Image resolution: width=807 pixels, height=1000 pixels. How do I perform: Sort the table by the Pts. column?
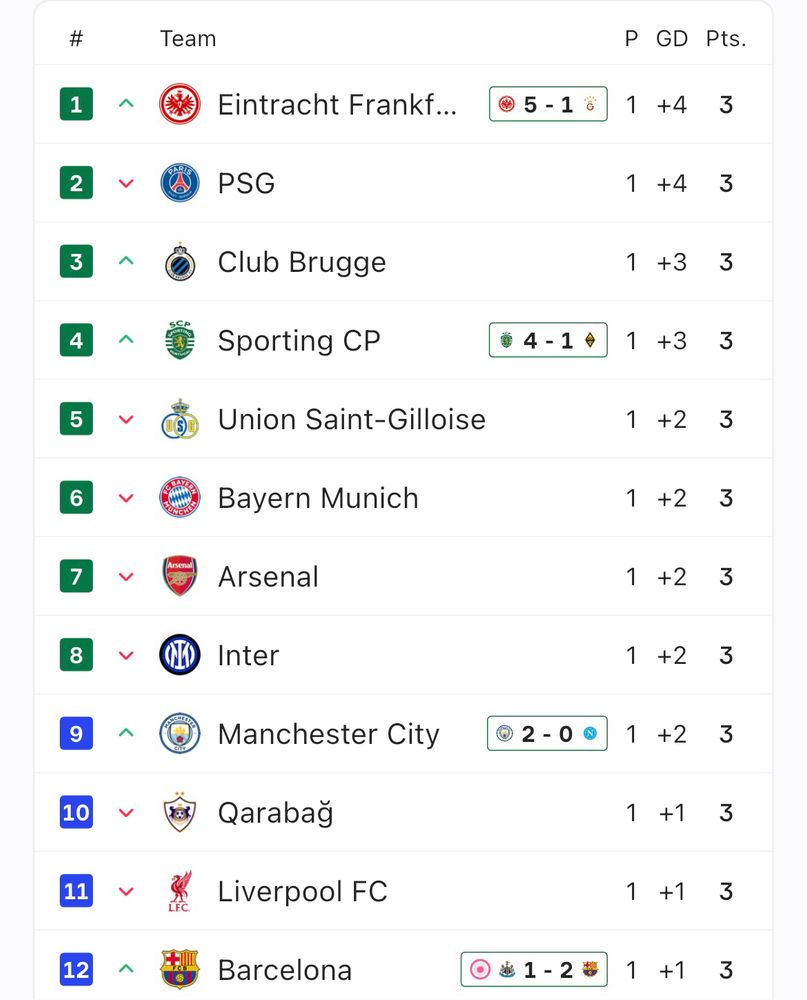click(725, 38)
